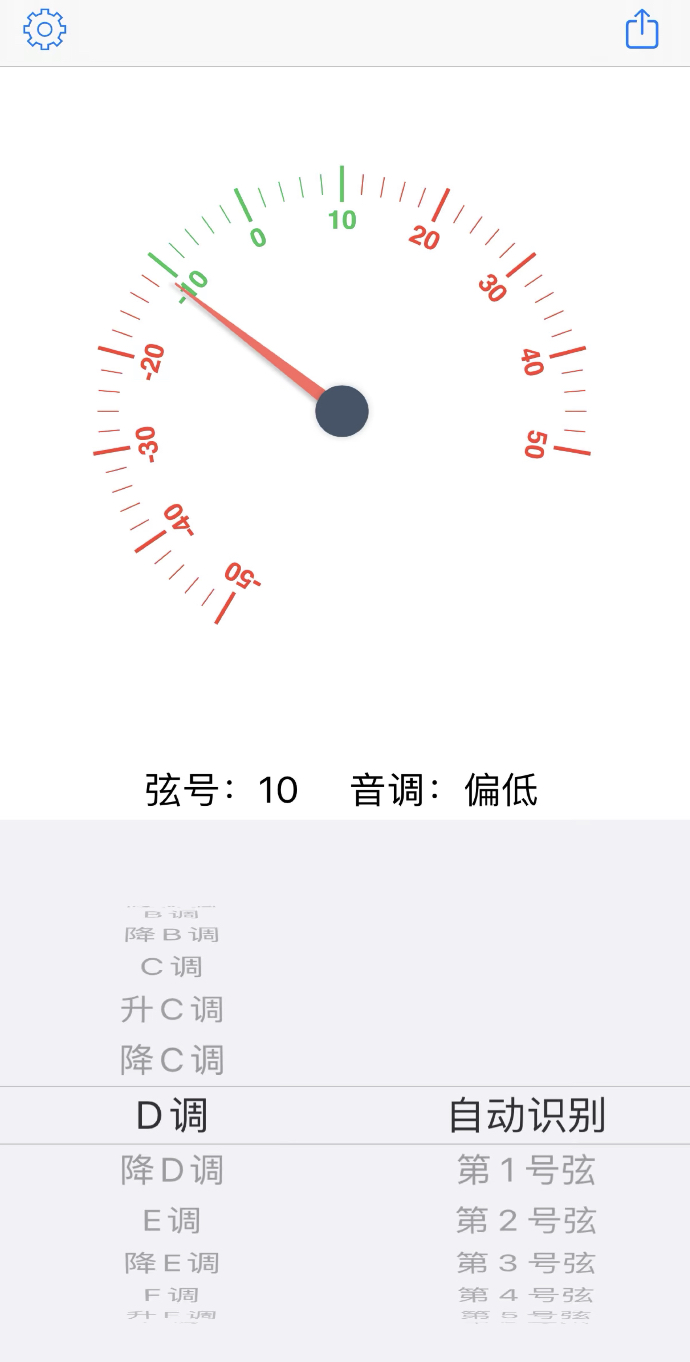Choose 第3号弦 in the string picker
Image resolution: width=690 pixels, height=1362 pixels.
526,1263
